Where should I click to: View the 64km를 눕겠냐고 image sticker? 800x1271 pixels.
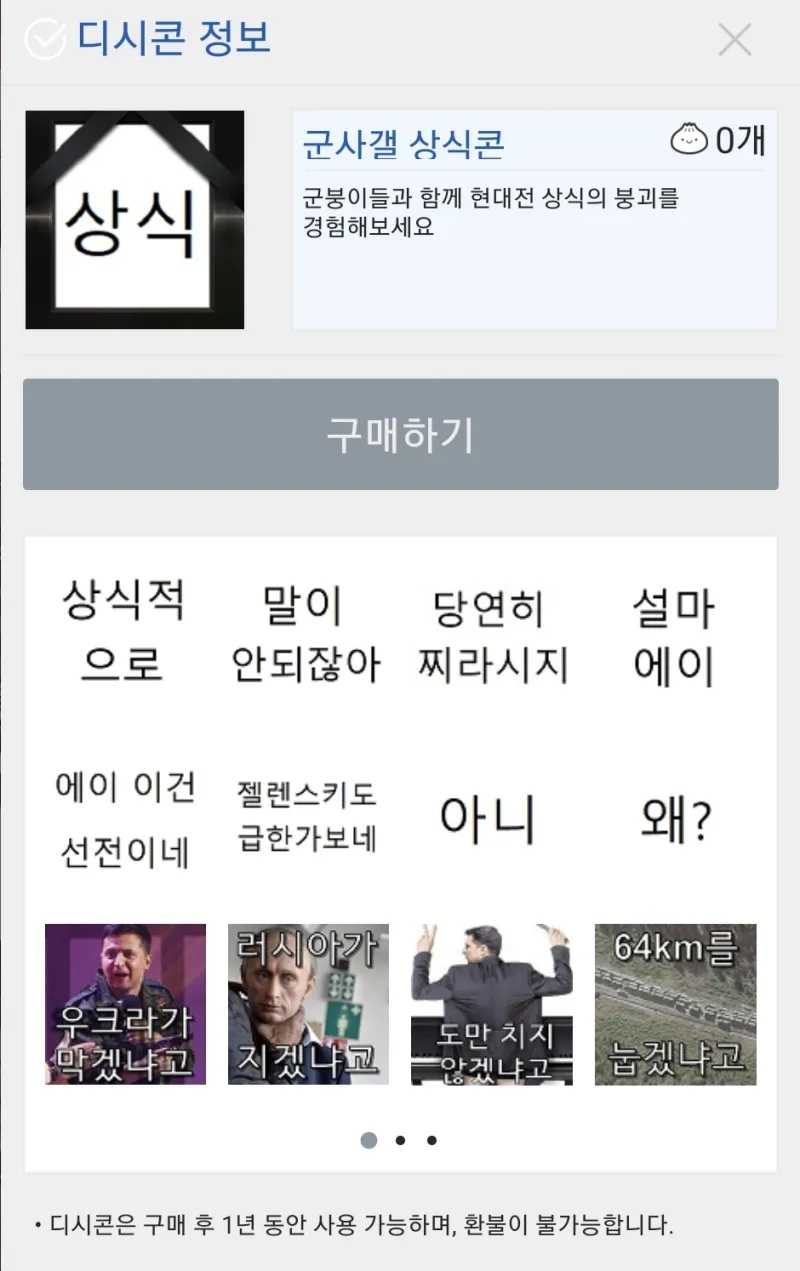675,1004
